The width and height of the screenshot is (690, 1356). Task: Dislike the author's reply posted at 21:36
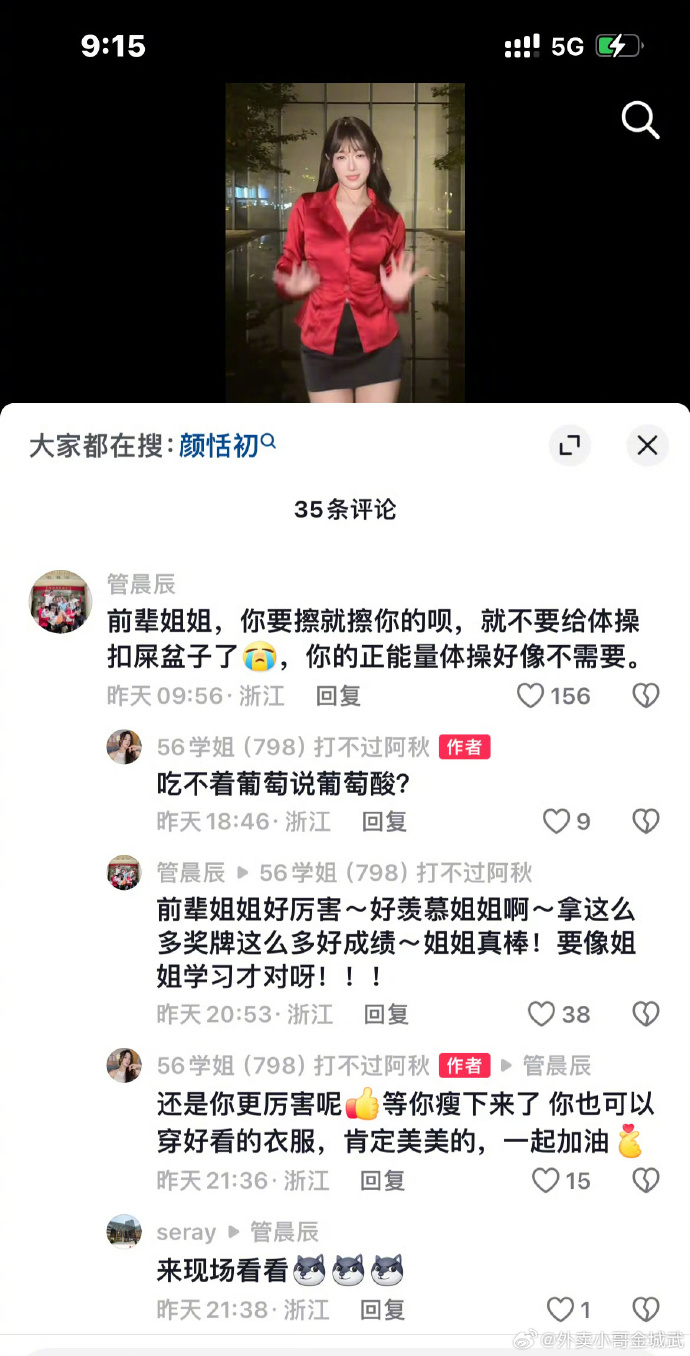tap(646, 1181)
